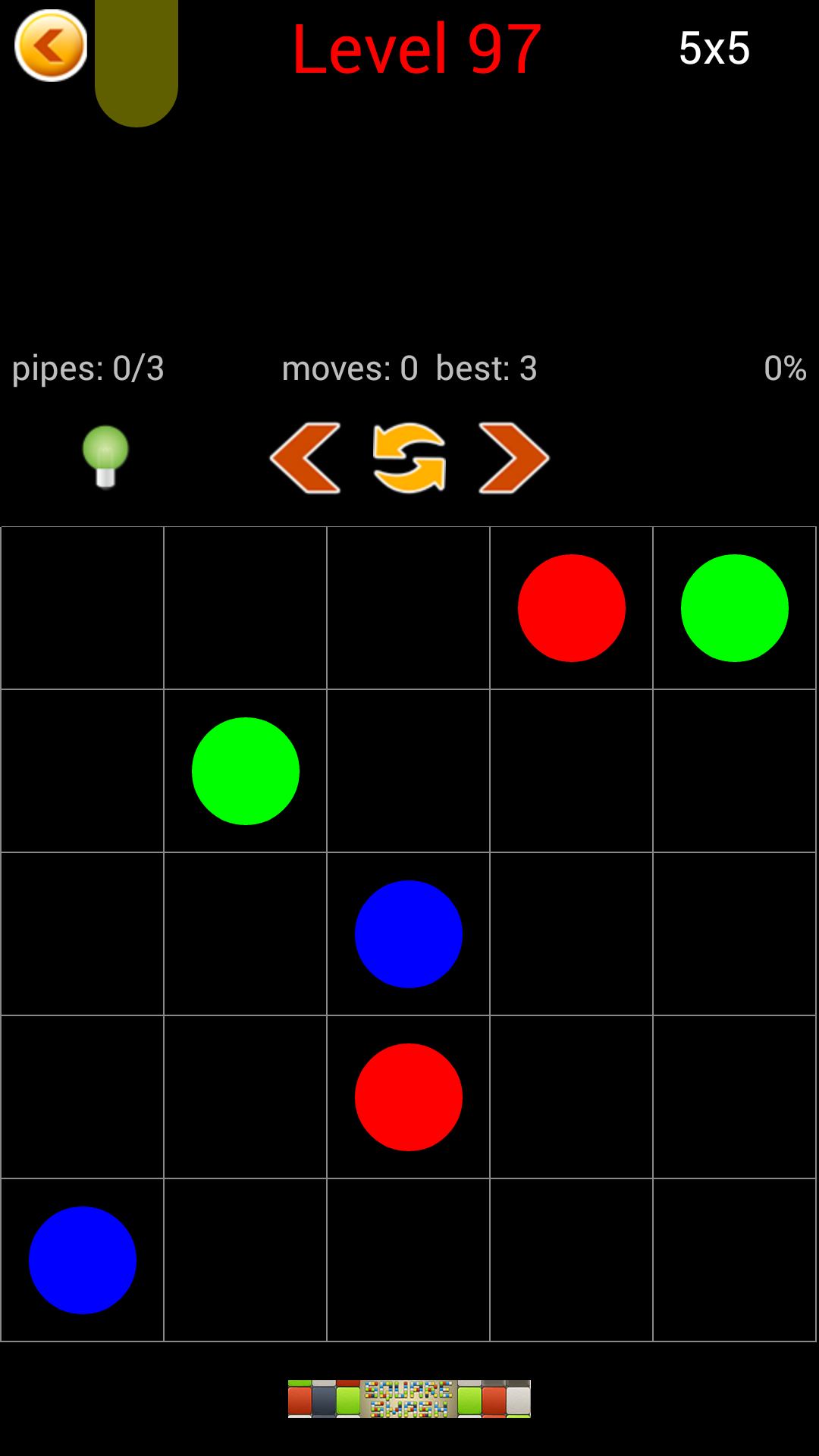Restart the level with the refresh icon
This screenshot has height=1456, width=819.
(x=409, y=458)
